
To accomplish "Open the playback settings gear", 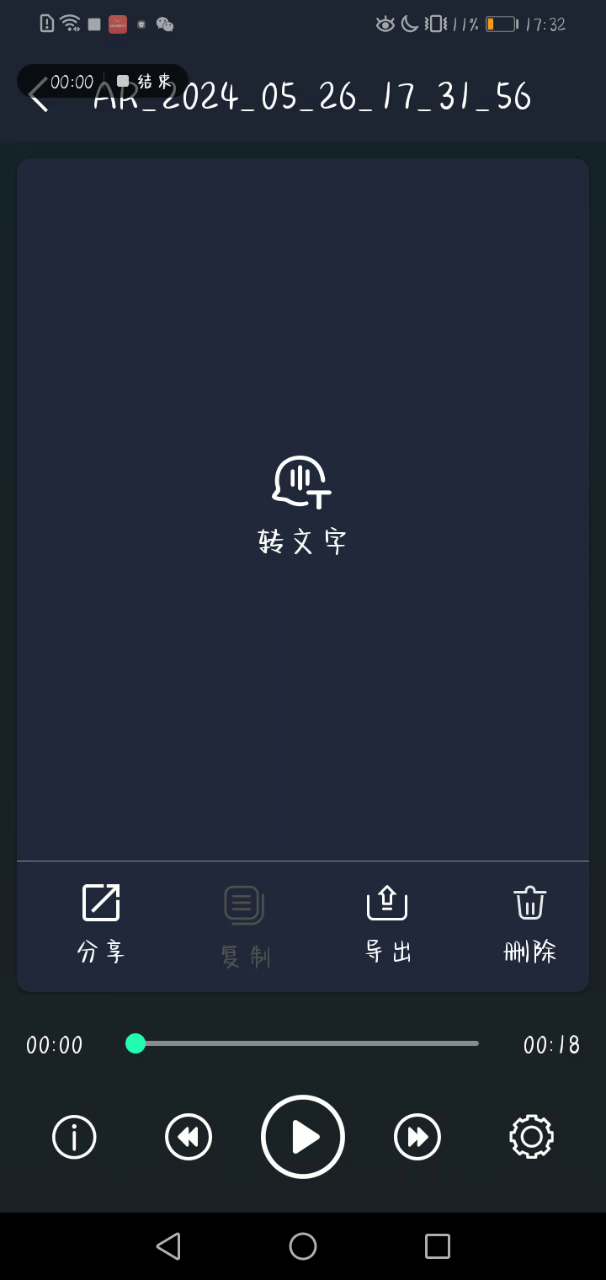I will [x=531, y=1137].
